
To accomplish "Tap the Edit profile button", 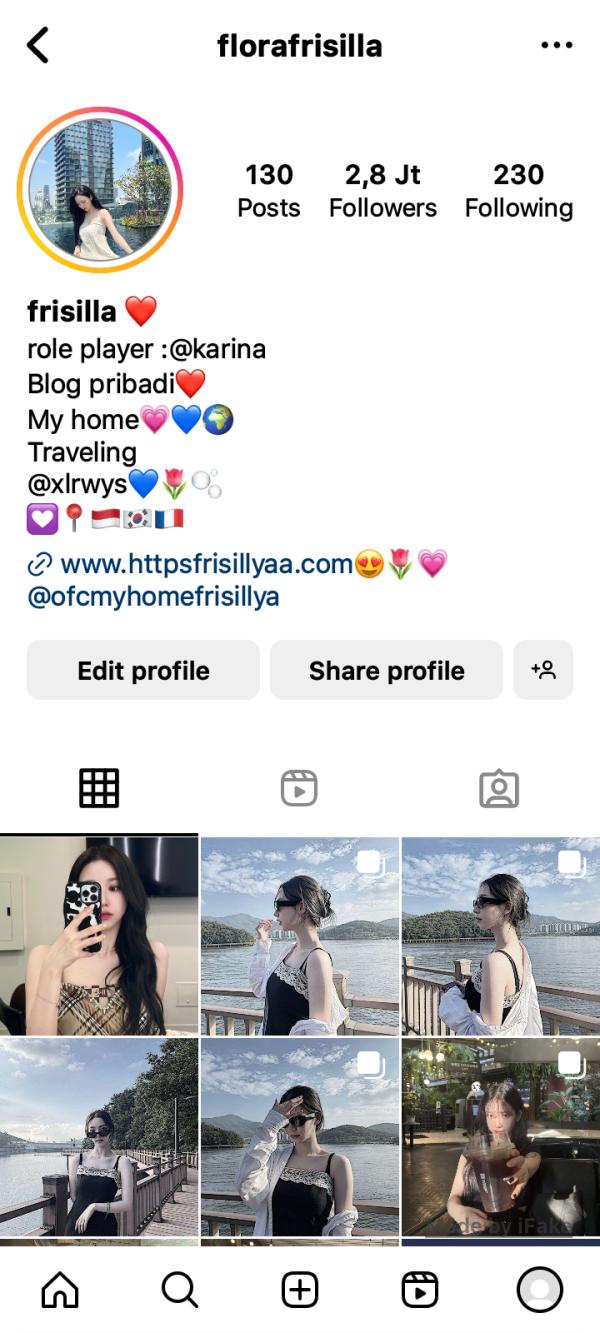I will pyautogui.click(x=143, y=670).
